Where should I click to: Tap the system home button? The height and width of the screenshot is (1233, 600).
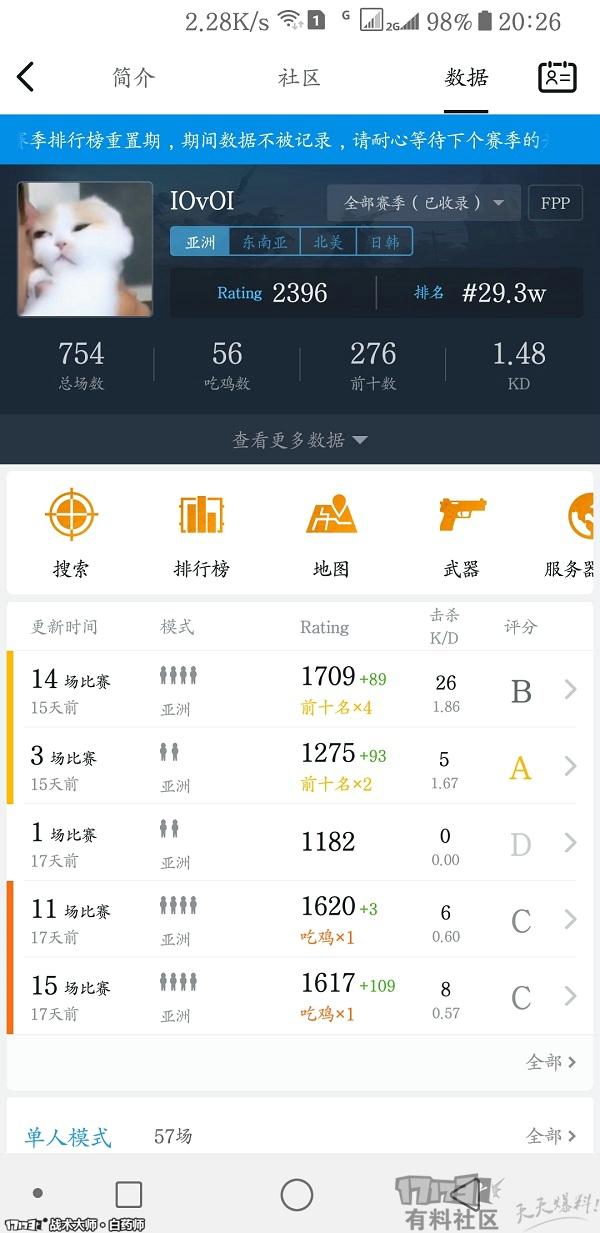[x=297, y=1194]
